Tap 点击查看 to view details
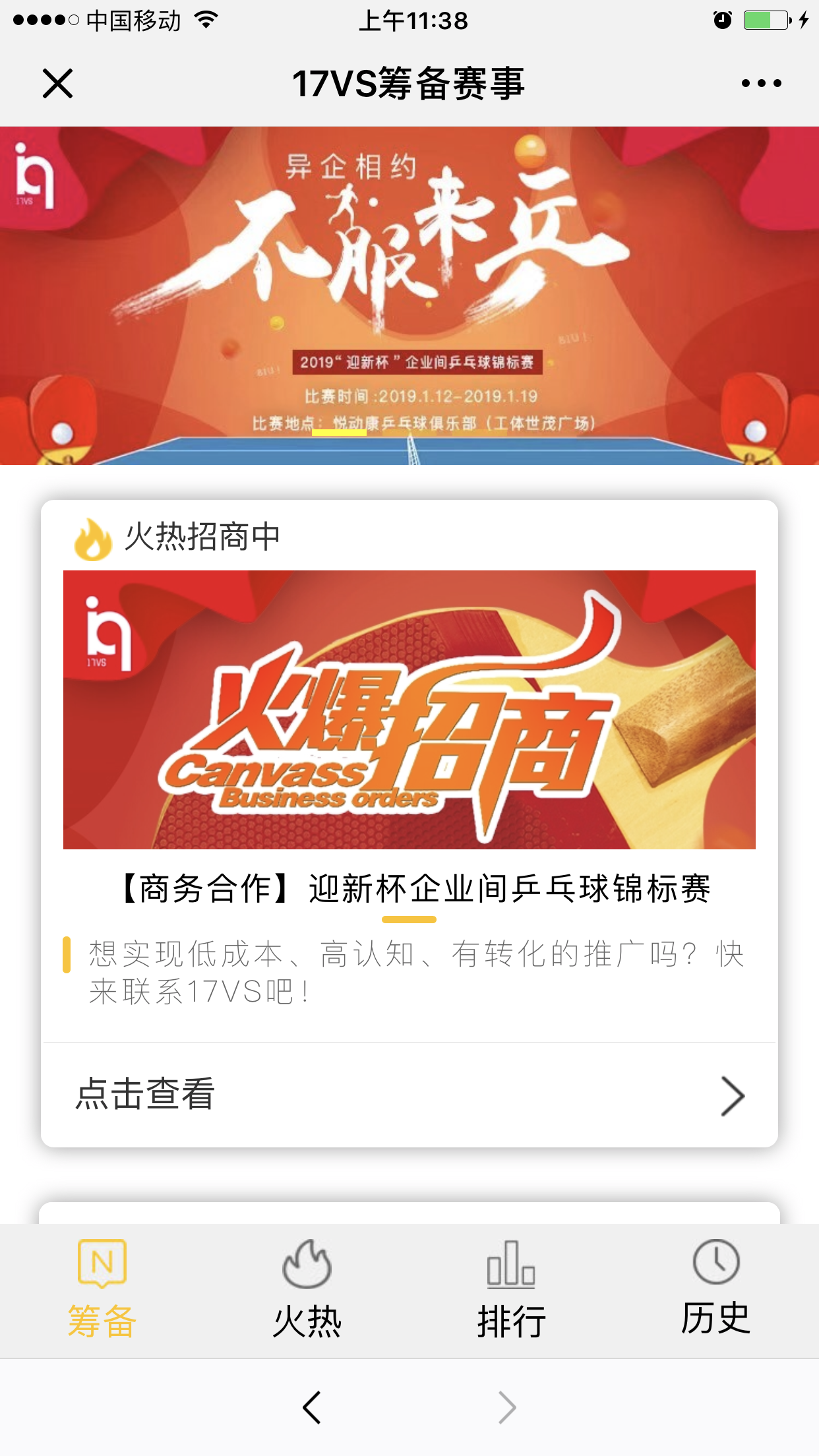Image resolution: width=819 pixels, height=1456 pixels. [409, 1095]
